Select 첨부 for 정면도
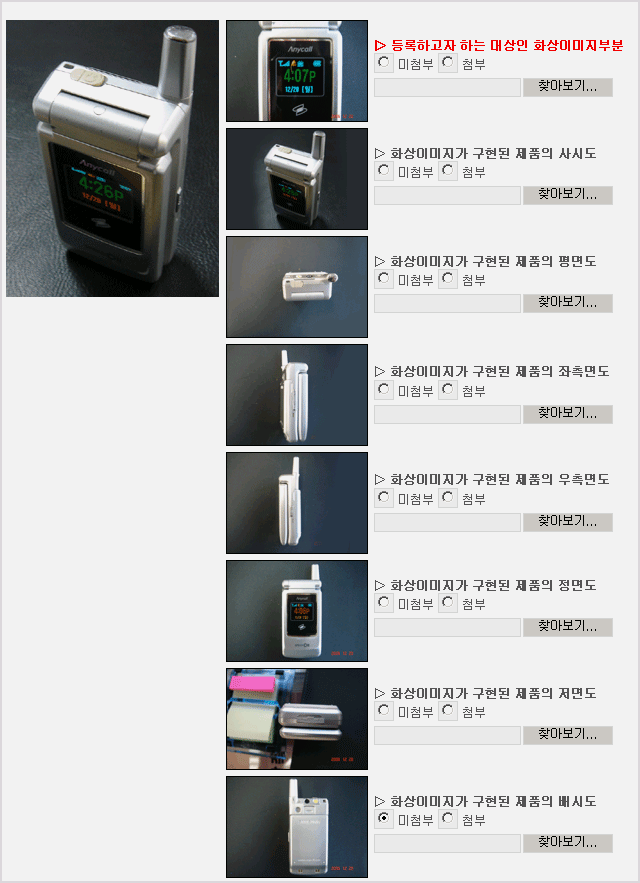This screenshot has height=883, width=640. point(448,603)
